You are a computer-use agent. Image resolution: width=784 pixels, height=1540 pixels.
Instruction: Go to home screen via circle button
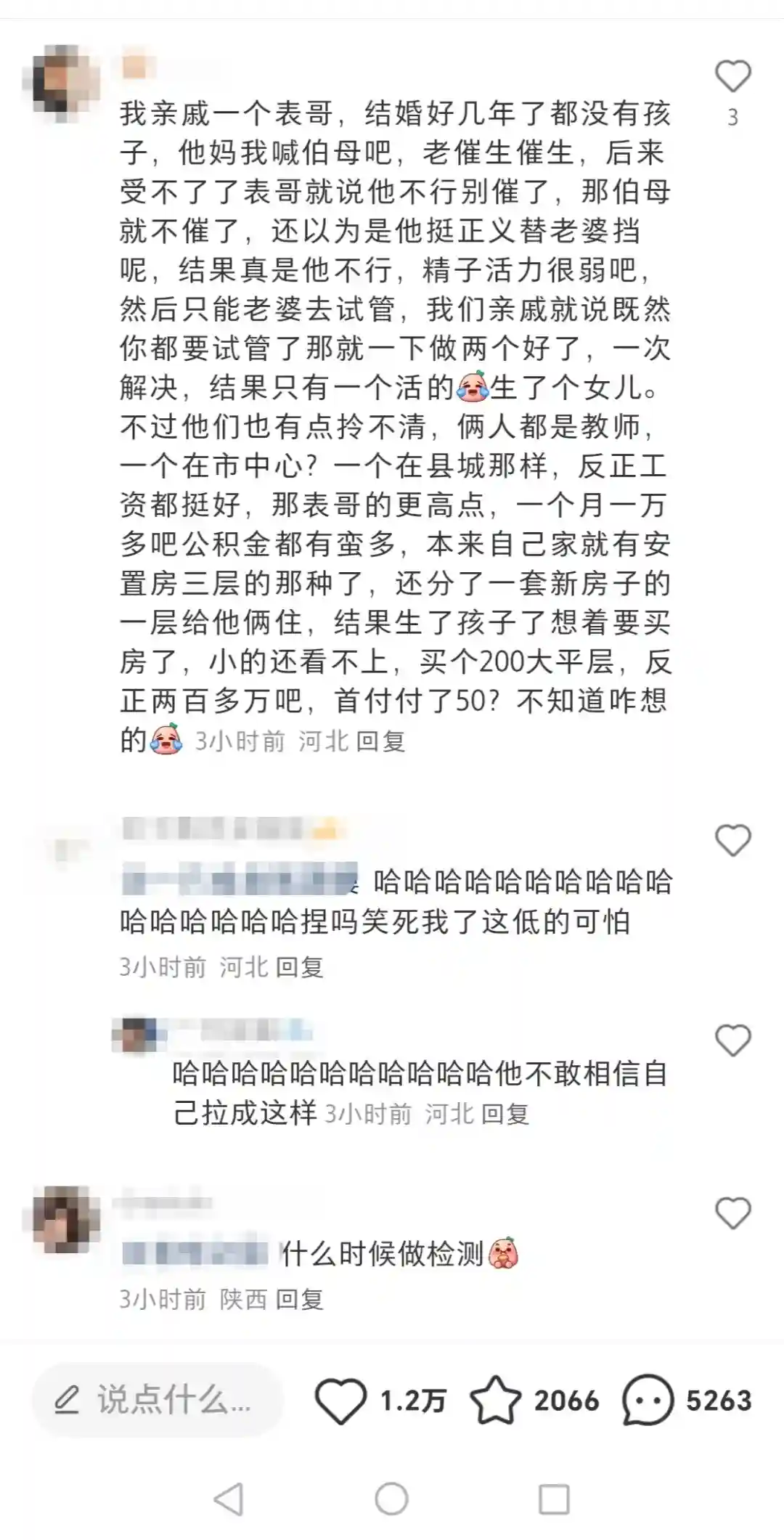click(391, 1498)
